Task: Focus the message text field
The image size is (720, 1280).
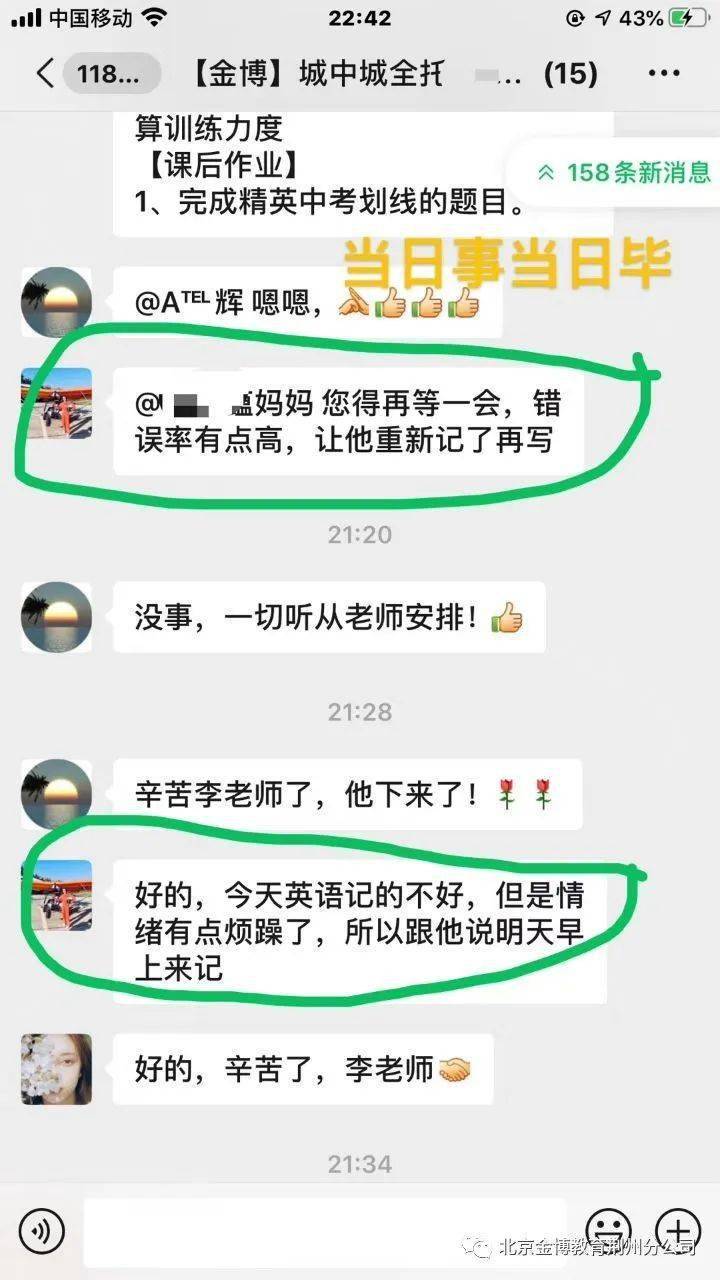Action: (325, 1231)
